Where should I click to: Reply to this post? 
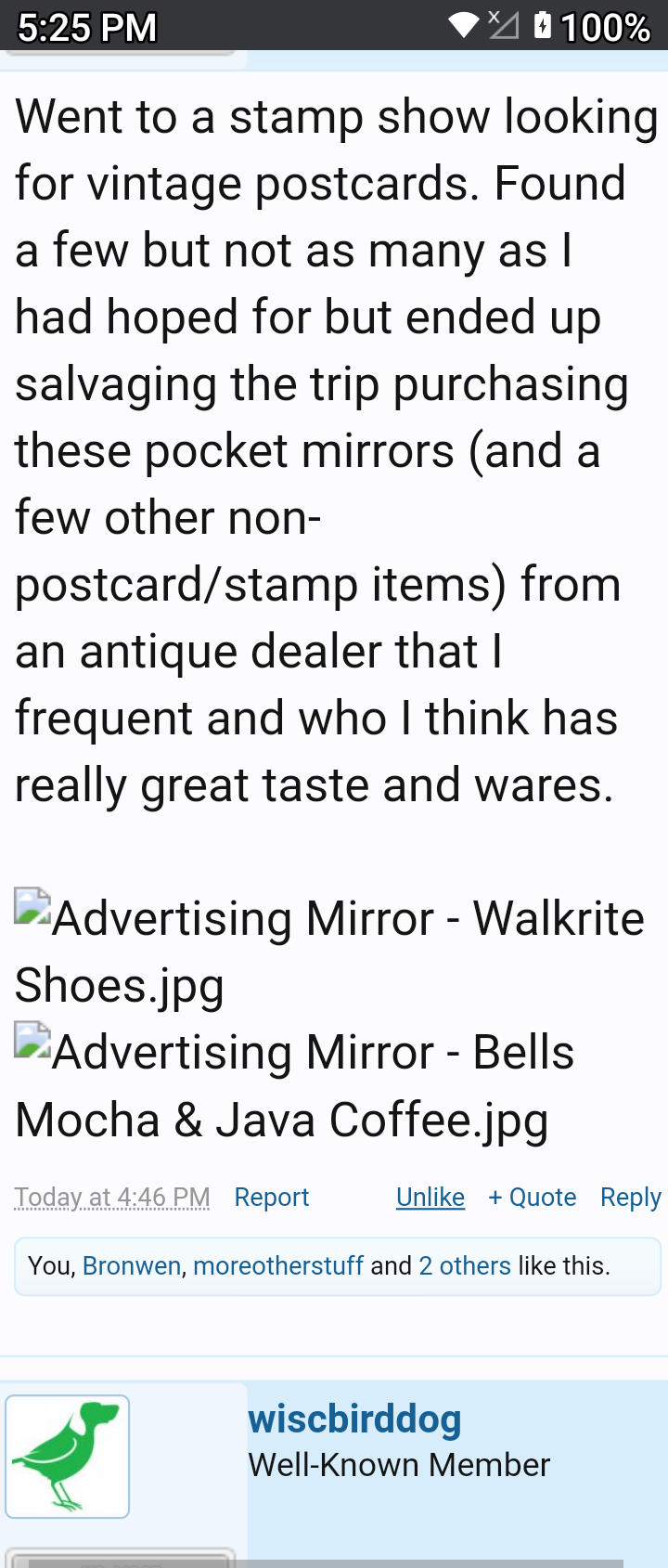pos(630,1198)
